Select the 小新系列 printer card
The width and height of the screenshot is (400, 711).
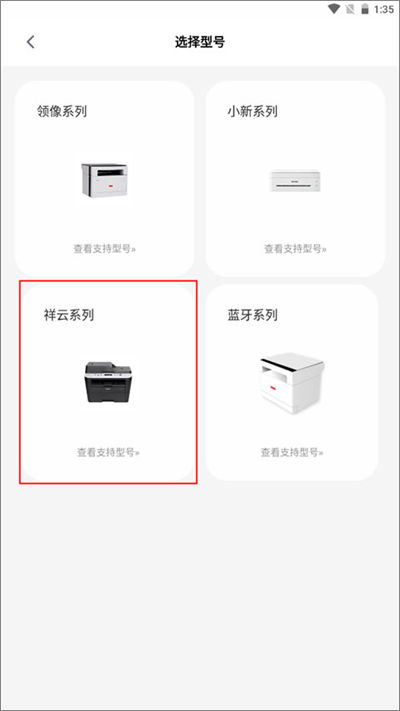pyautogui.click(x=295, y=179)
